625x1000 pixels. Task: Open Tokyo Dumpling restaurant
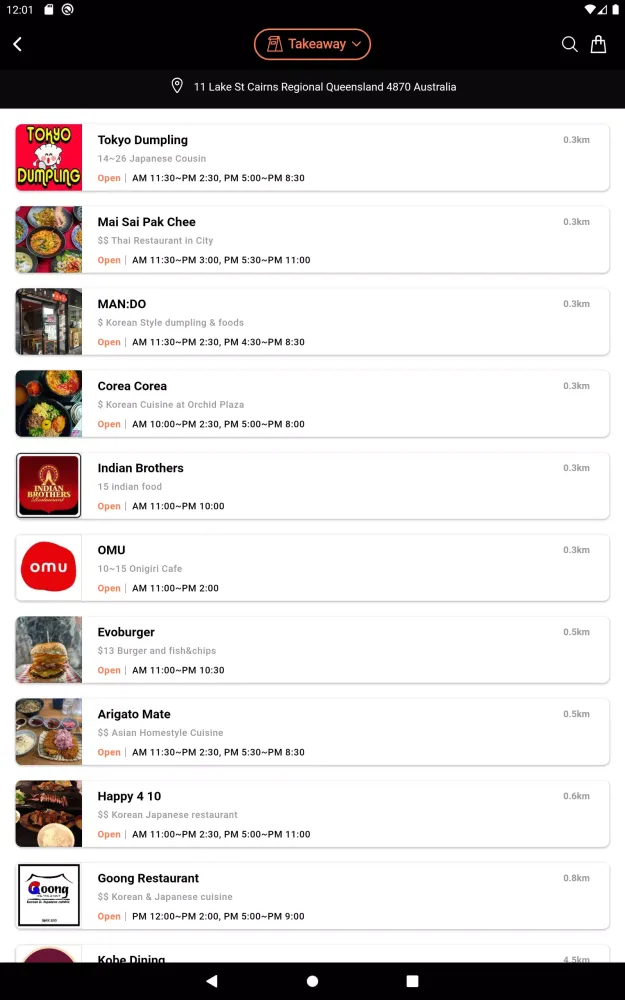click(312, 158)
